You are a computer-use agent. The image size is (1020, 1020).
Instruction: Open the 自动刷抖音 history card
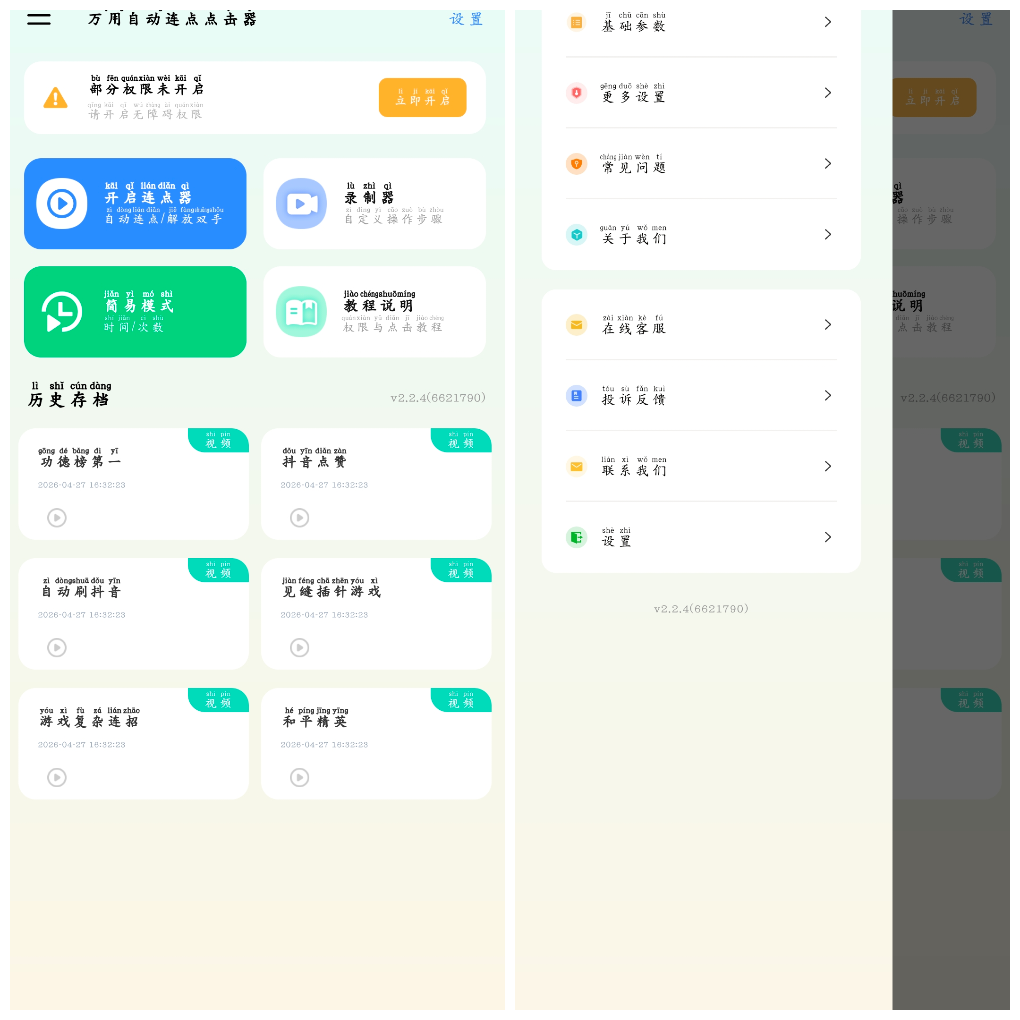tap(133, 613)
